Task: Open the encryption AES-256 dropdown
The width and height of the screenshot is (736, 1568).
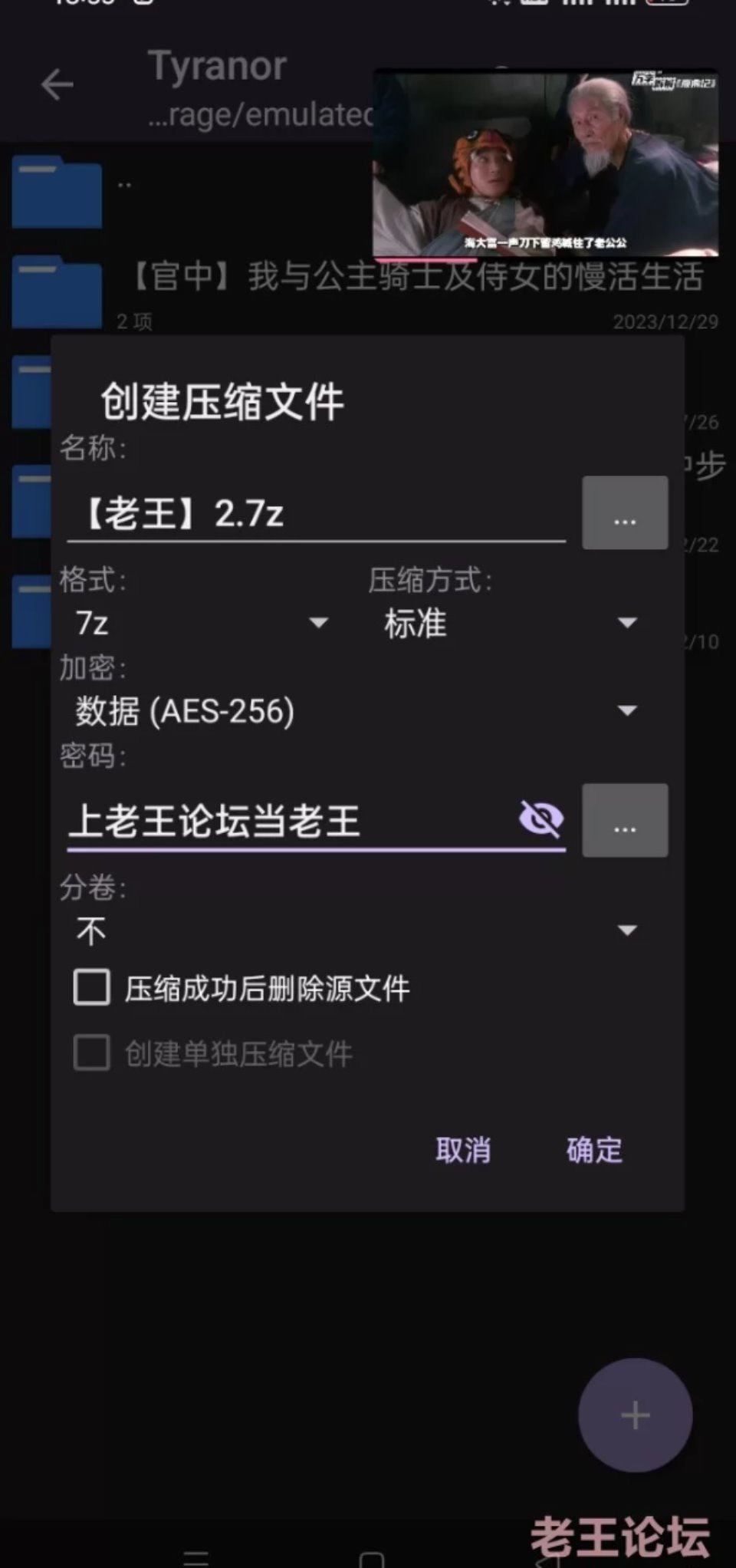Action: pyautogui.click(x=356, y=711)
